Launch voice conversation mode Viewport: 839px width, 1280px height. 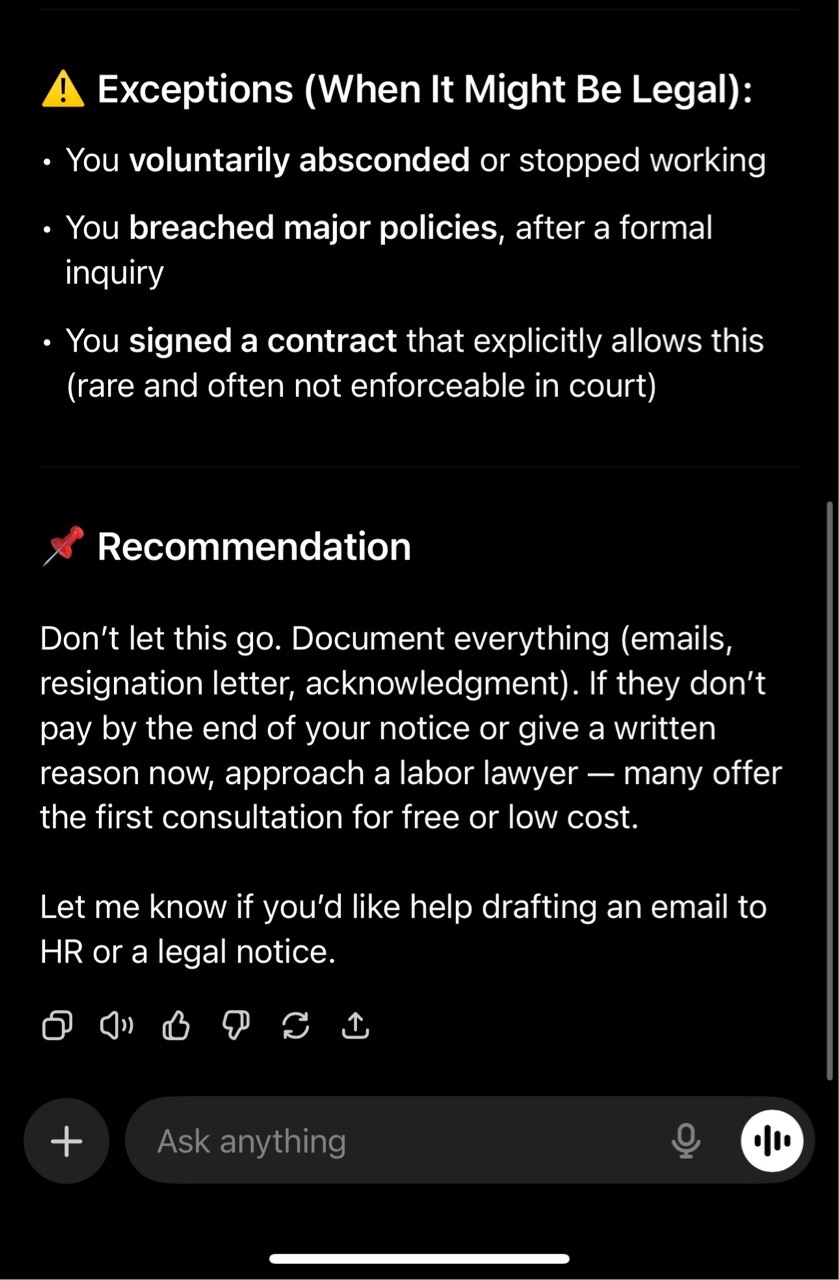click(x=772, y=1141)
